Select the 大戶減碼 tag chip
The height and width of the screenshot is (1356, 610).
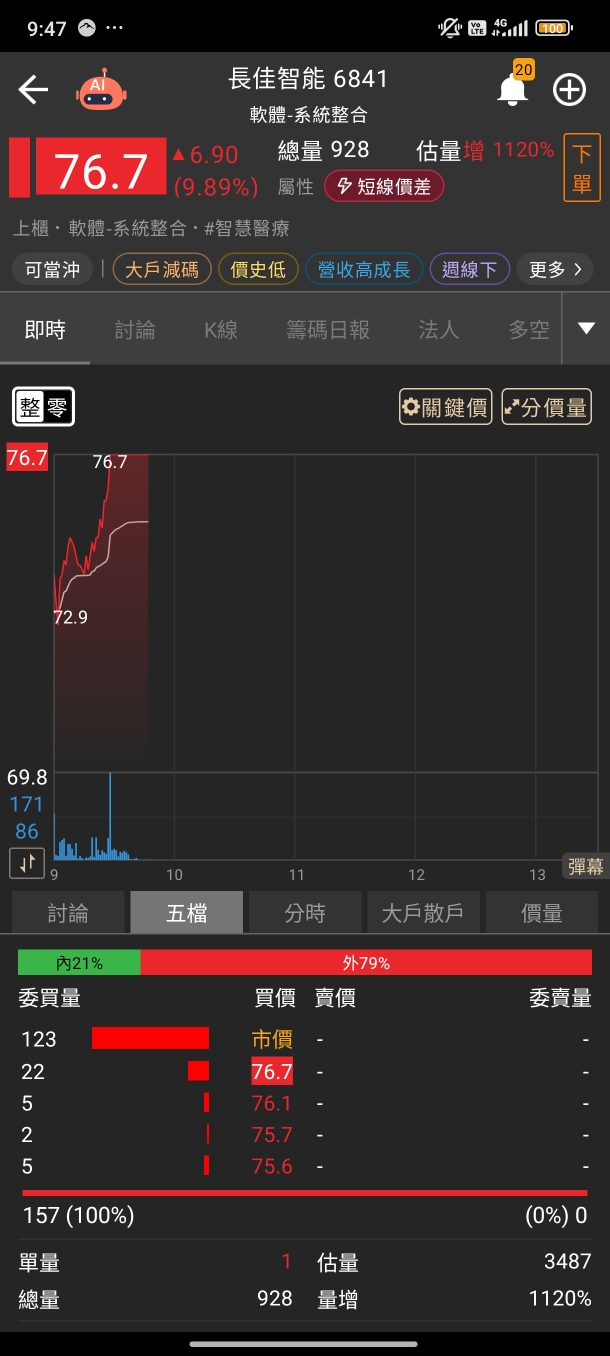(162, 269)
